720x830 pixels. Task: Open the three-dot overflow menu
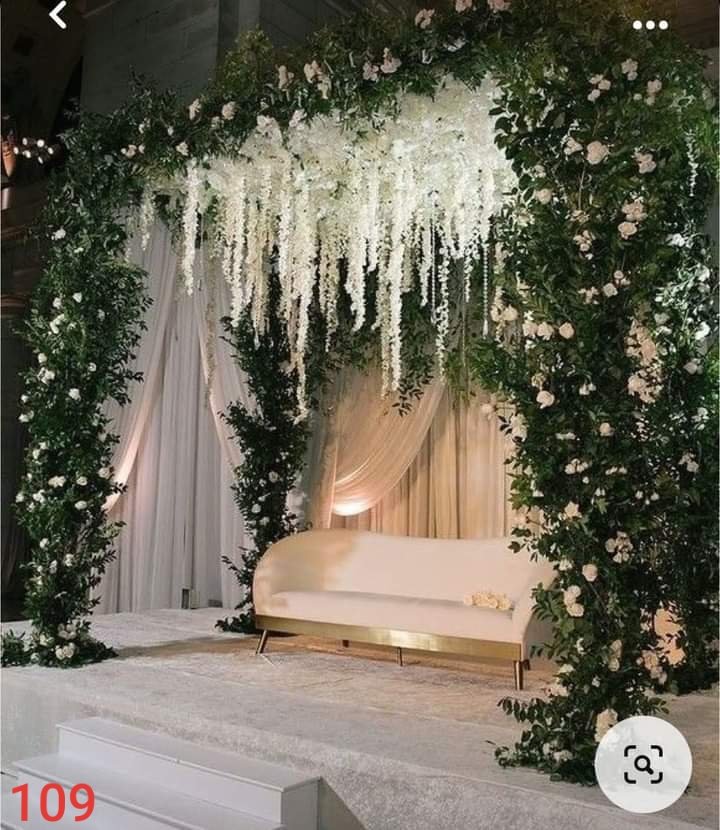coord(650,25)
